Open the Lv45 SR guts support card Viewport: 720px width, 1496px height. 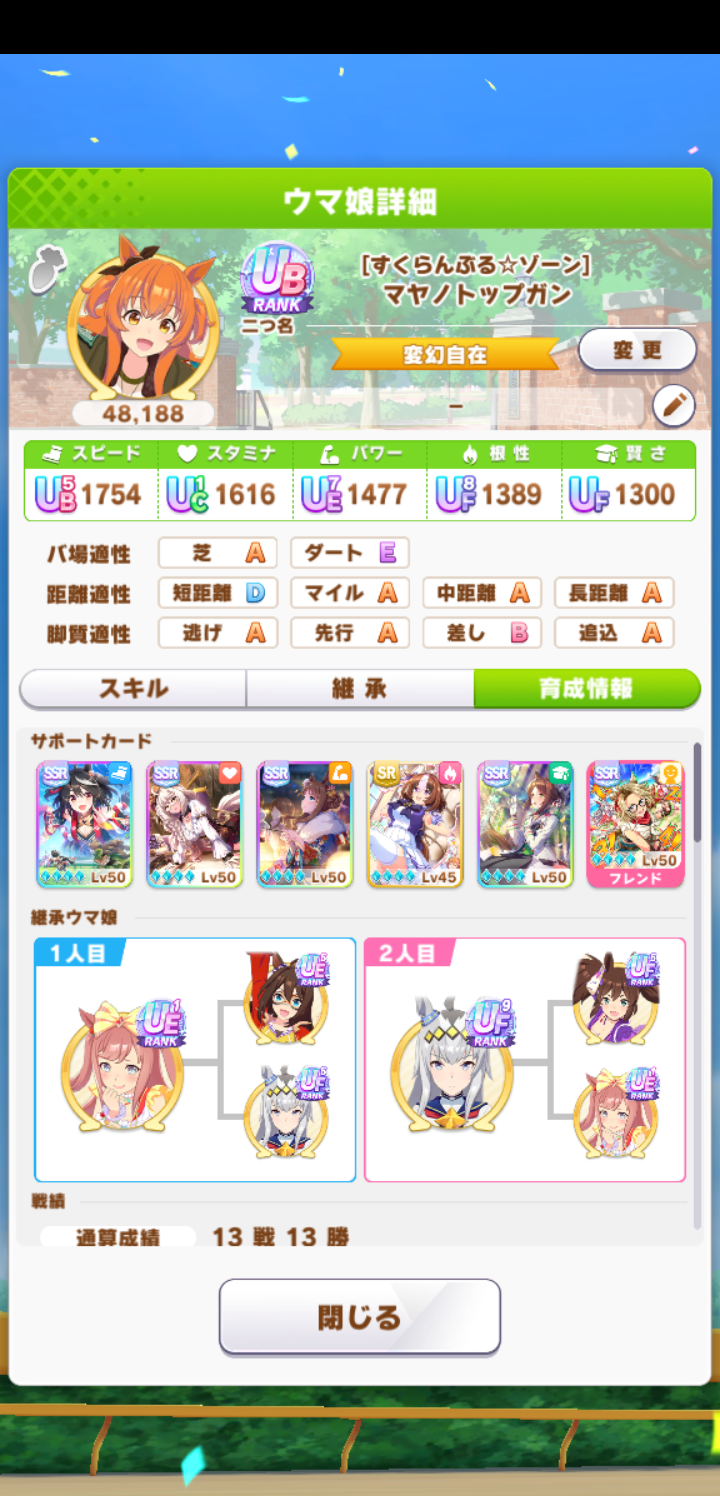(x=414, y=824)
